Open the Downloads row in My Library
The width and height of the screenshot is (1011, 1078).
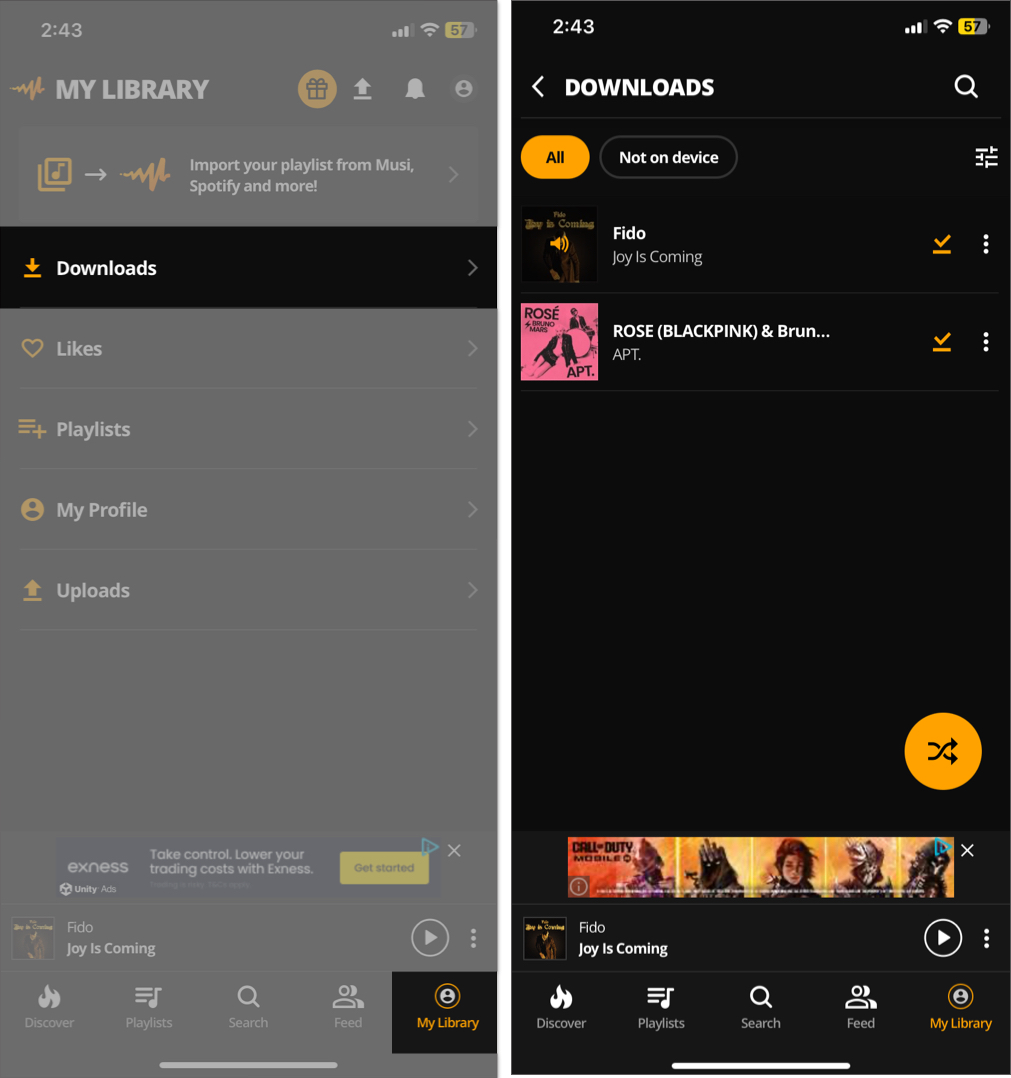point(248,268)
